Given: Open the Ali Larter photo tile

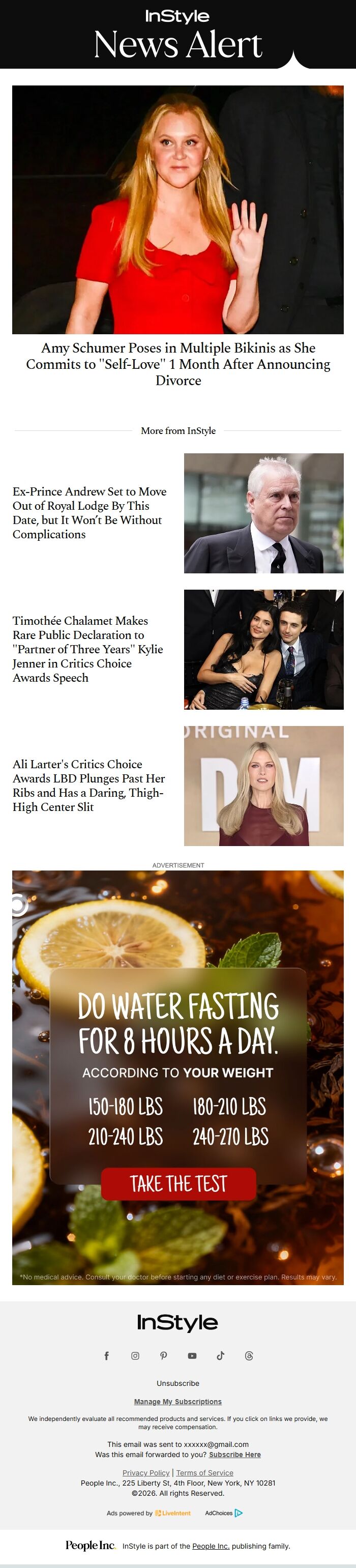Looking at the screenshot, I should tap(263, 785).
